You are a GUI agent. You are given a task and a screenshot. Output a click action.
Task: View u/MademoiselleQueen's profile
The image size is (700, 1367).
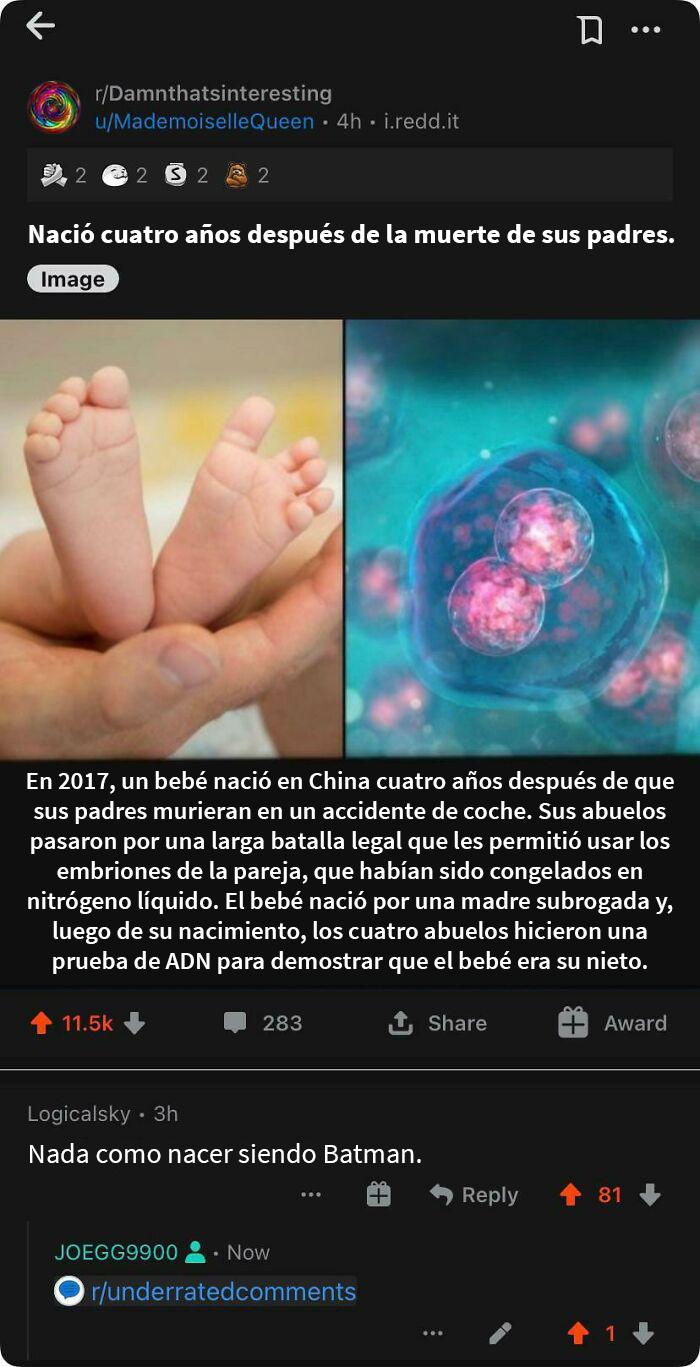click(205, 122)
